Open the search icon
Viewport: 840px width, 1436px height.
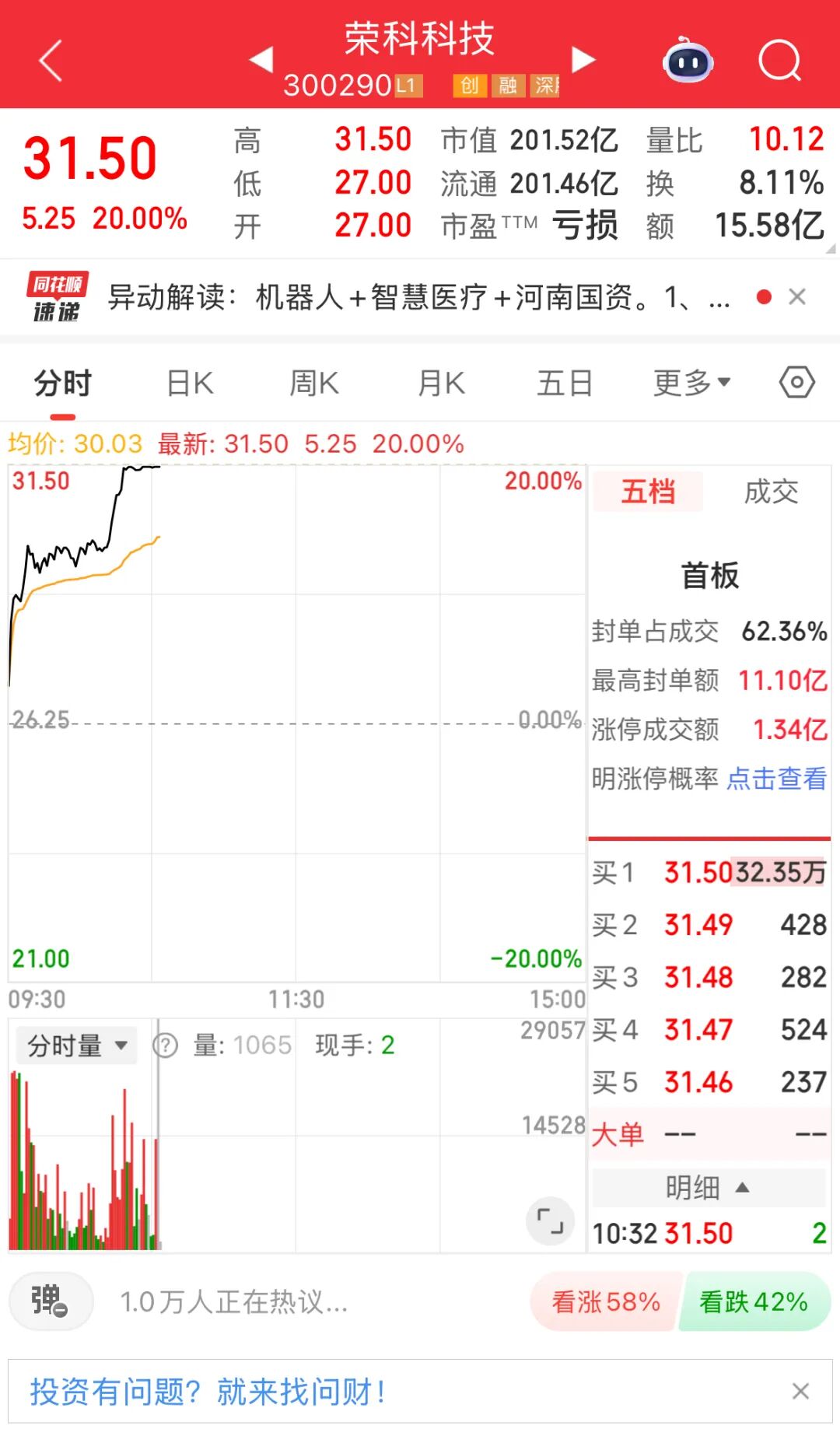click(780, 61)
